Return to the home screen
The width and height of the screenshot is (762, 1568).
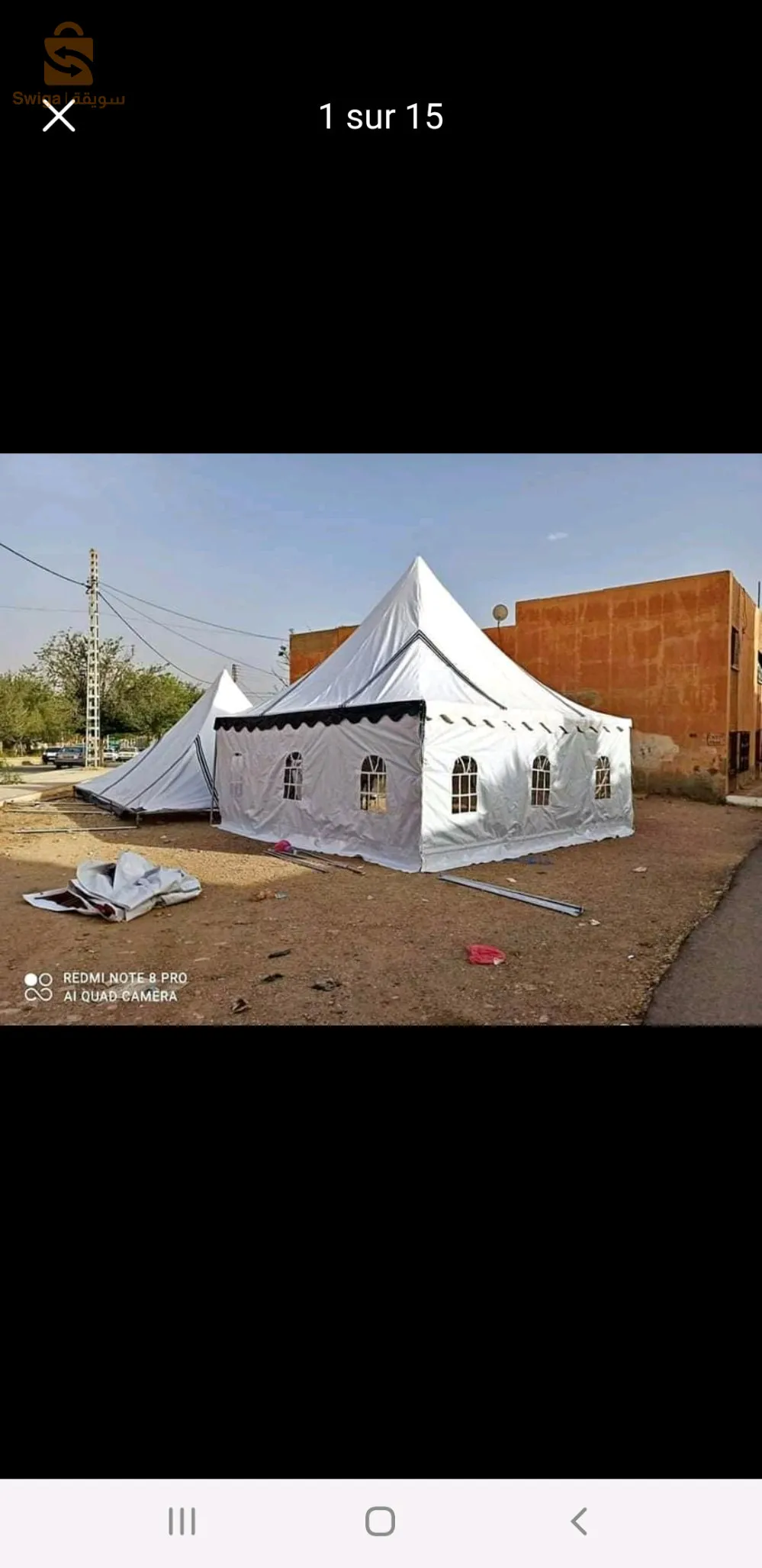coord(380,1521)
